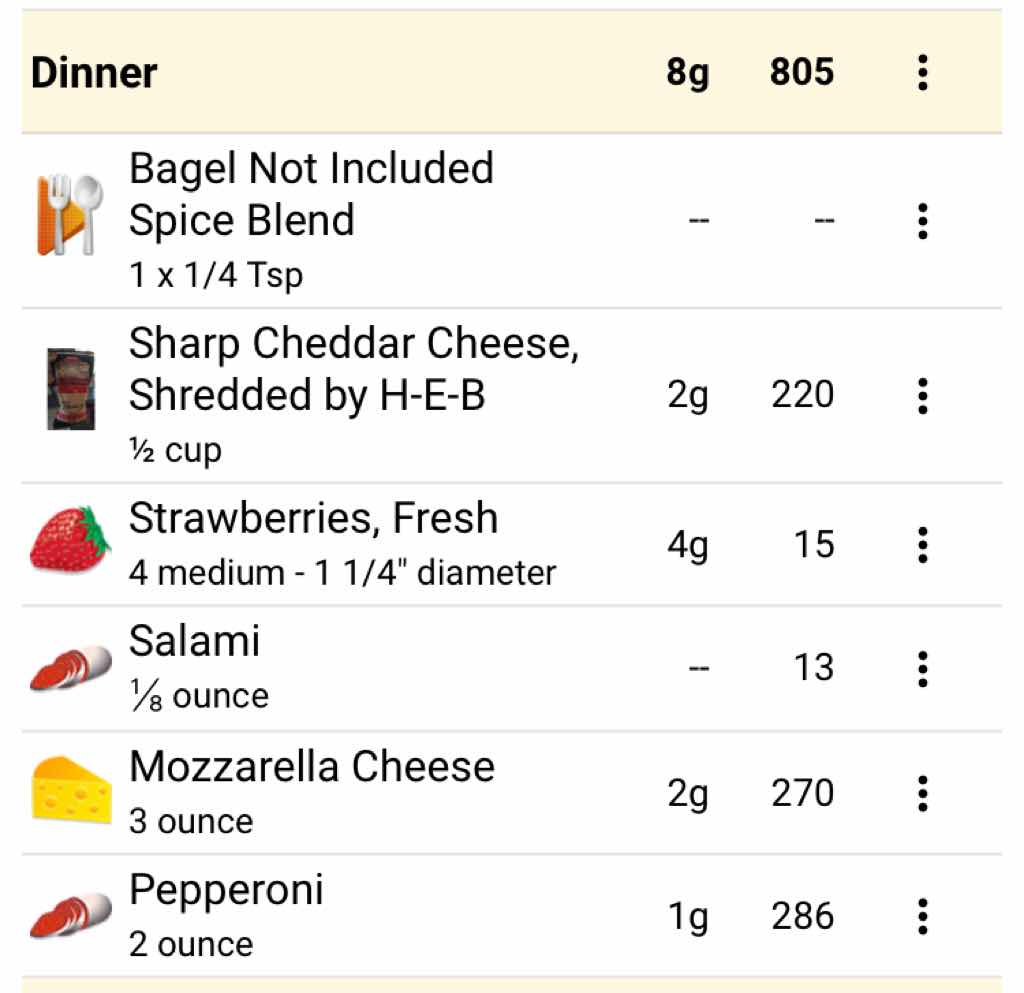Show options for the Pepperoni entry
The image size is (1024, 993).
pyautogui.click(x=922, y=916)
